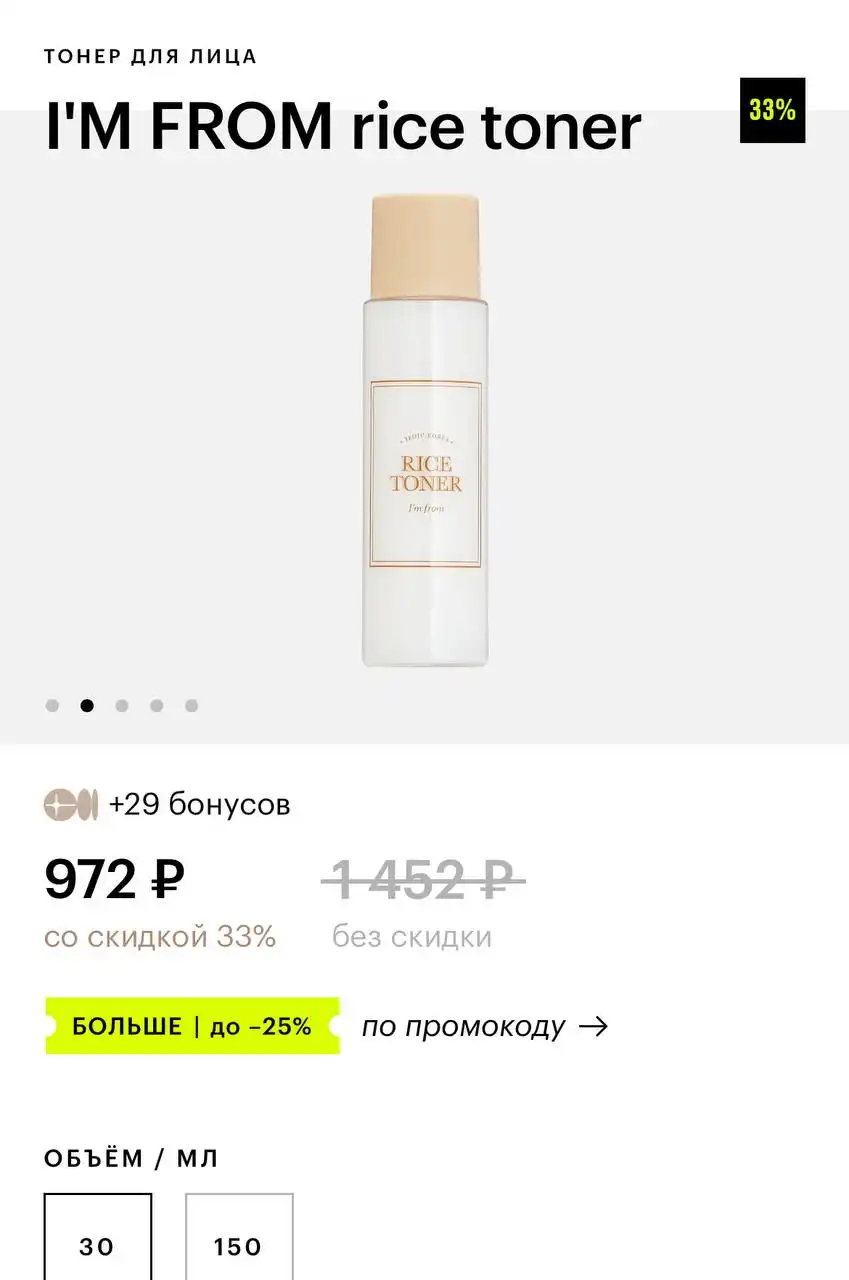Select the 30 ml volume option
Screen dimensions: 849x1280
(97, 1240)
